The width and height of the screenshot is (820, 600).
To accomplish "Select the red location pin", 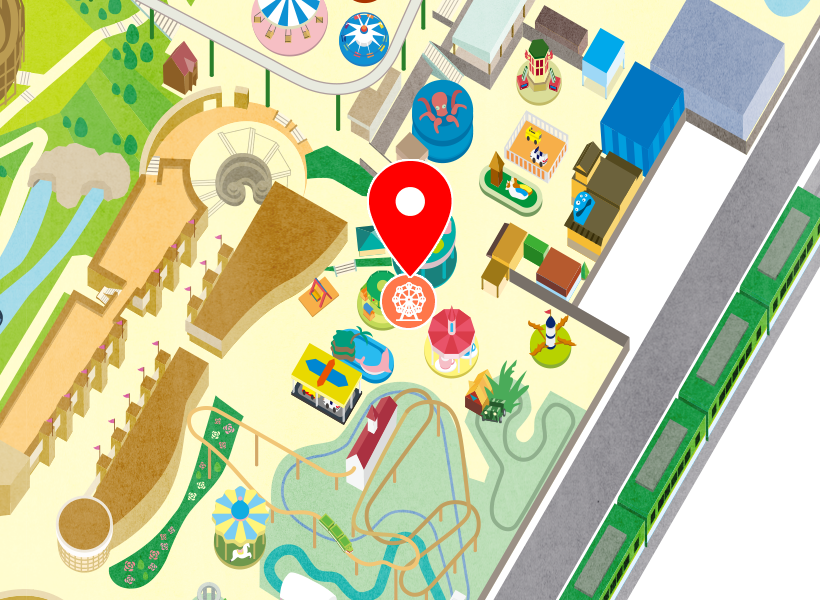I will (x=410, y=211).
